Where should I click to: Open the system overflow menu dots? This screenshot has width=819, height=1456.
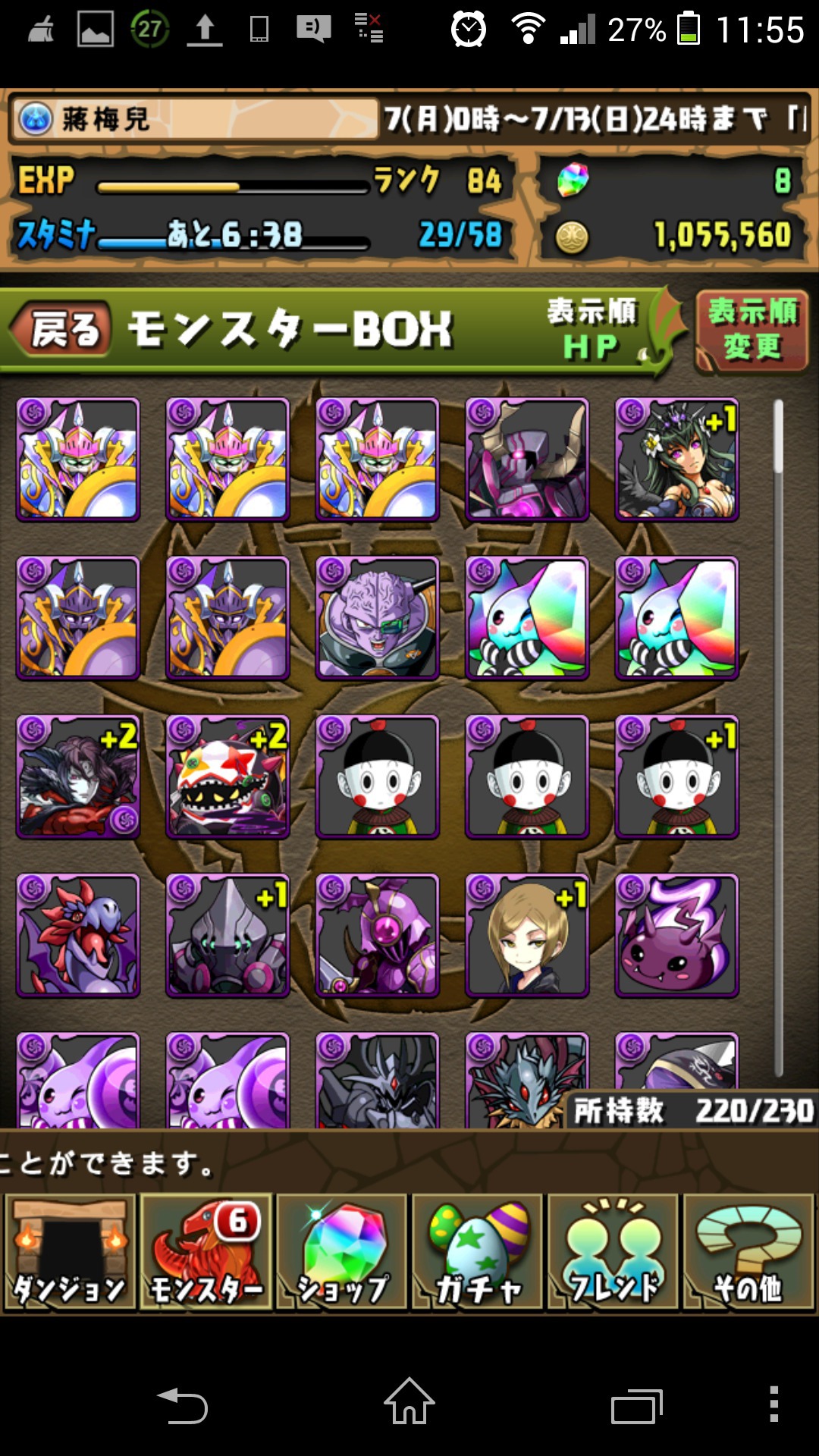[x=773, y=1404]
